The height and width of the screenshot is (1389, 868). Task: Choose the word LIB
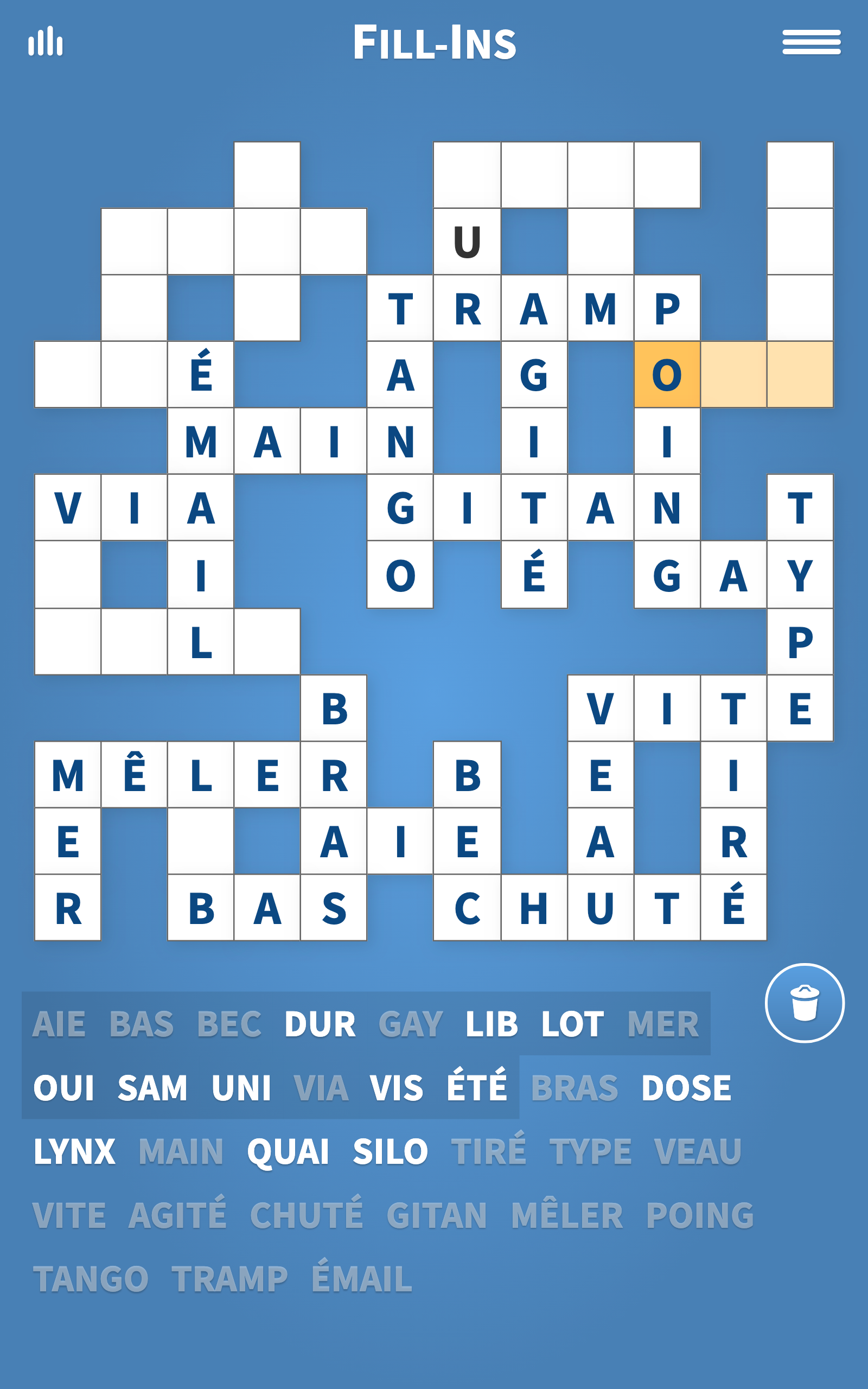click(x=492, y=1024)
